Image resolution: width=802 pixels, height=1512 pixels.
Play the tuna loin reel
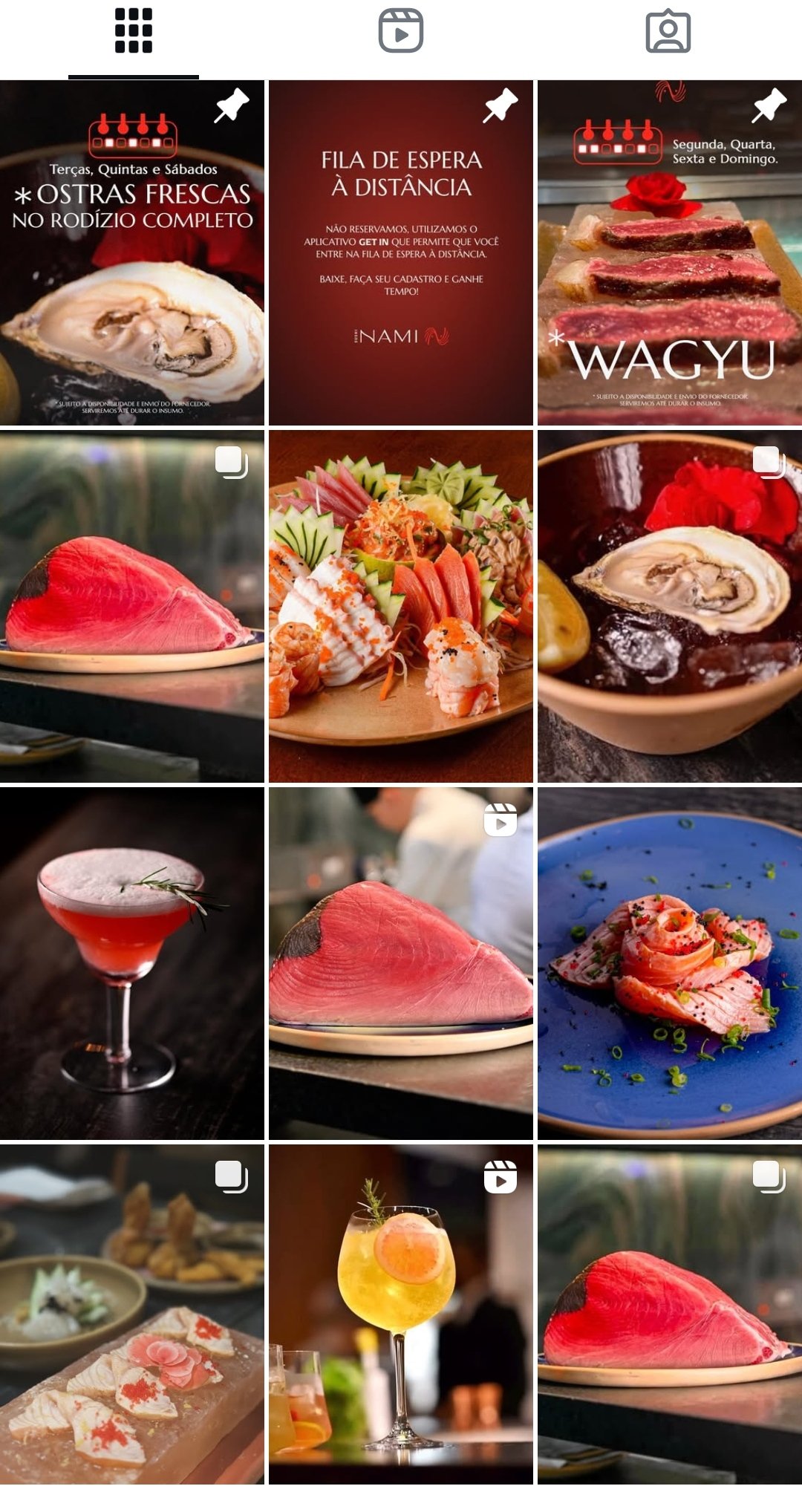(401, 963)
